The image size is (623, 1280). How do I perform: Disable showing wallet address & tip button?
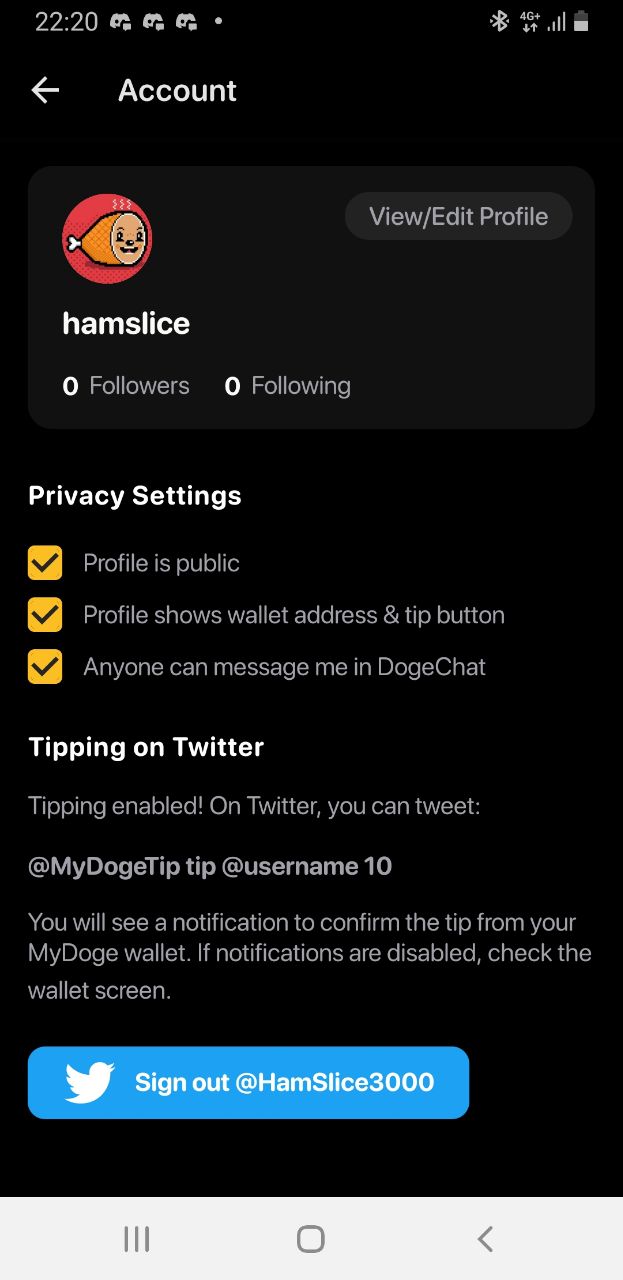tap(45, 615)
